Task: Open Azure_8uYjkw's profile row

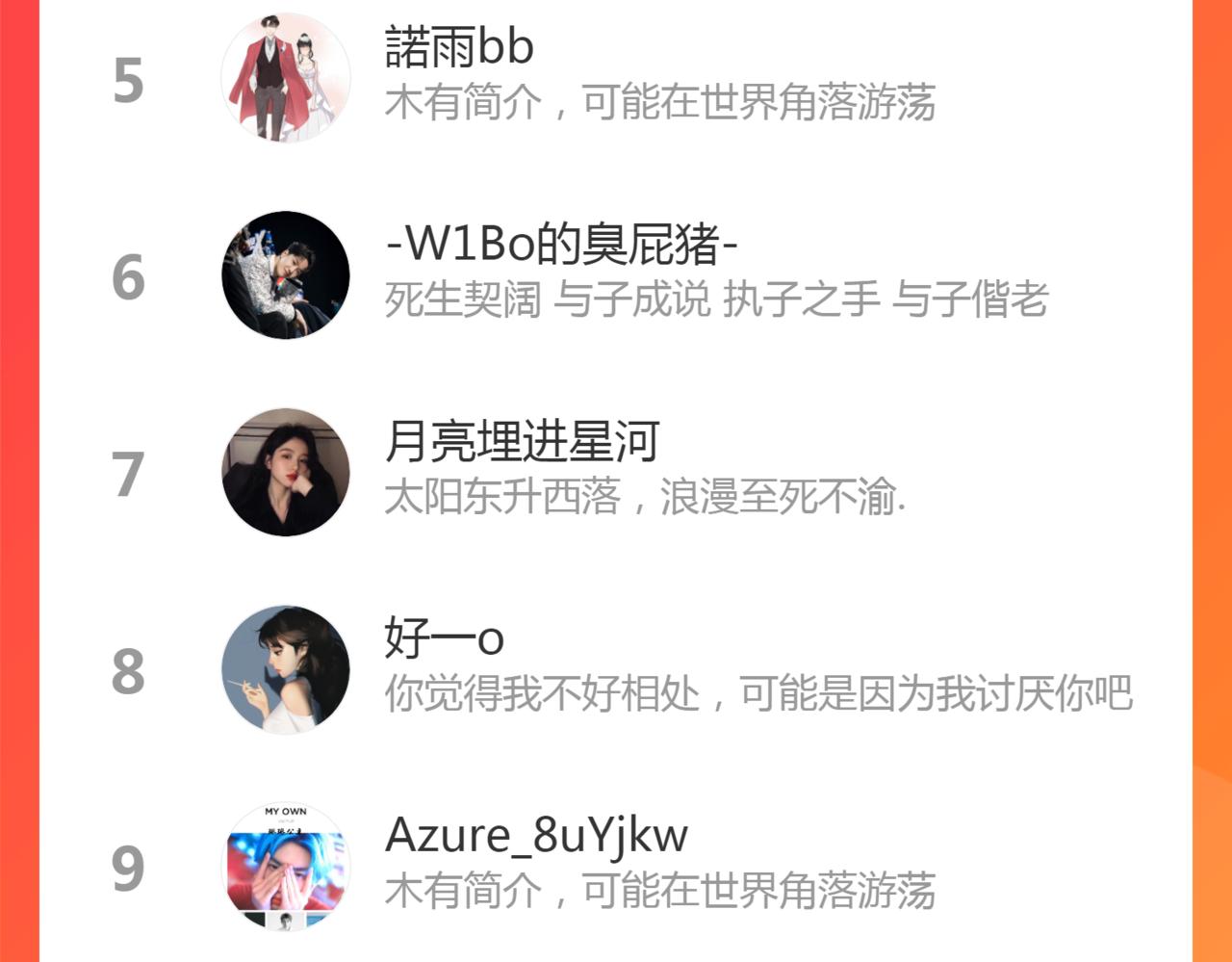Action: tap(616, 867)
